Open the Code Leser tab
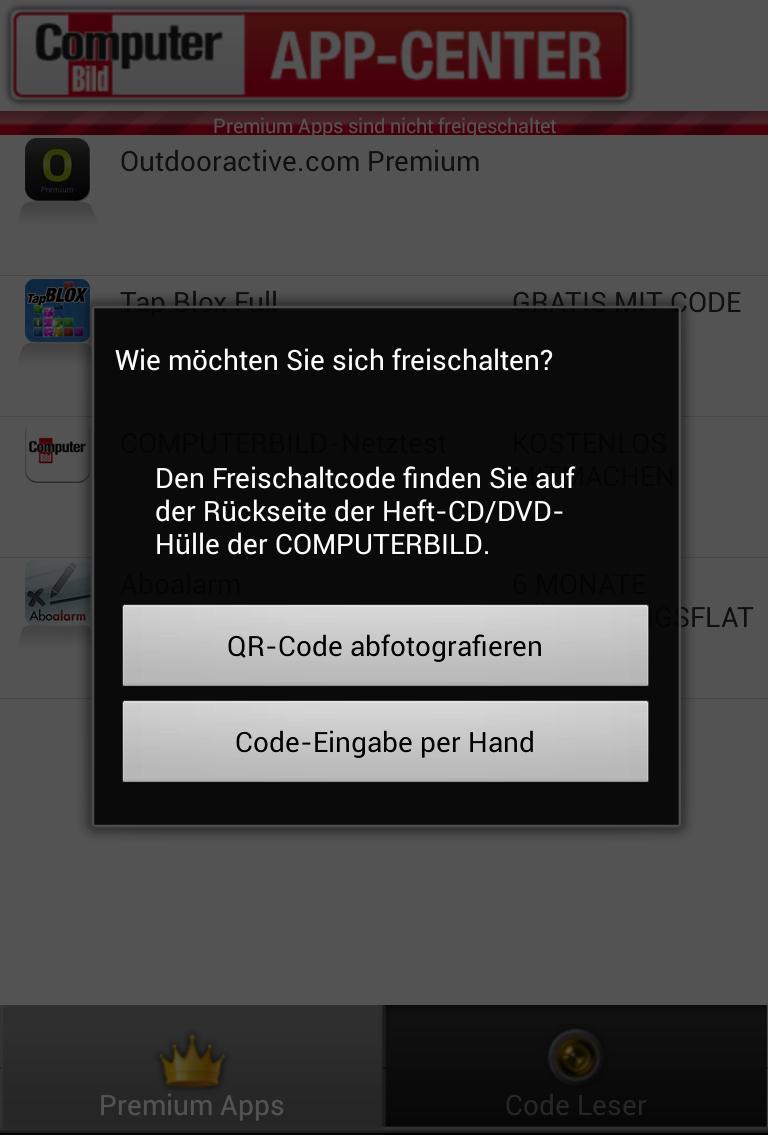768x1135 pixels. (x=575, y=1072)
